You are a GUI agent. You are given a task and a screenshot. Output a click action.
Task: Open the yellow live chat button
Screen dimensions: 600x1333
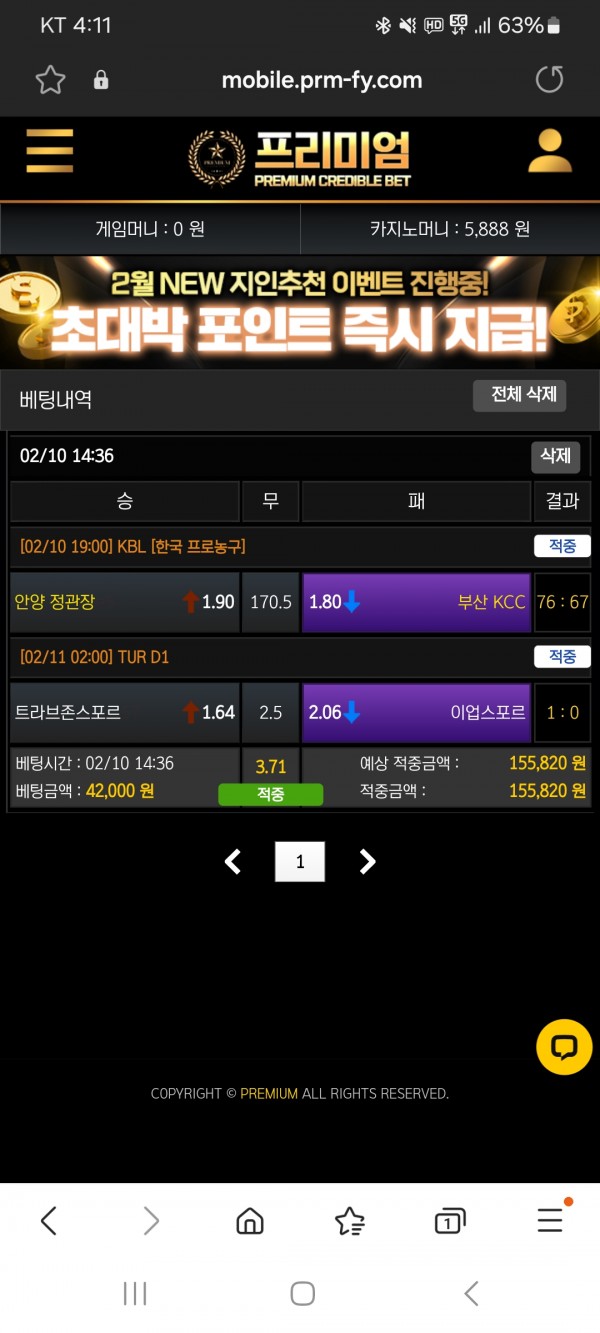point(564,1047)
